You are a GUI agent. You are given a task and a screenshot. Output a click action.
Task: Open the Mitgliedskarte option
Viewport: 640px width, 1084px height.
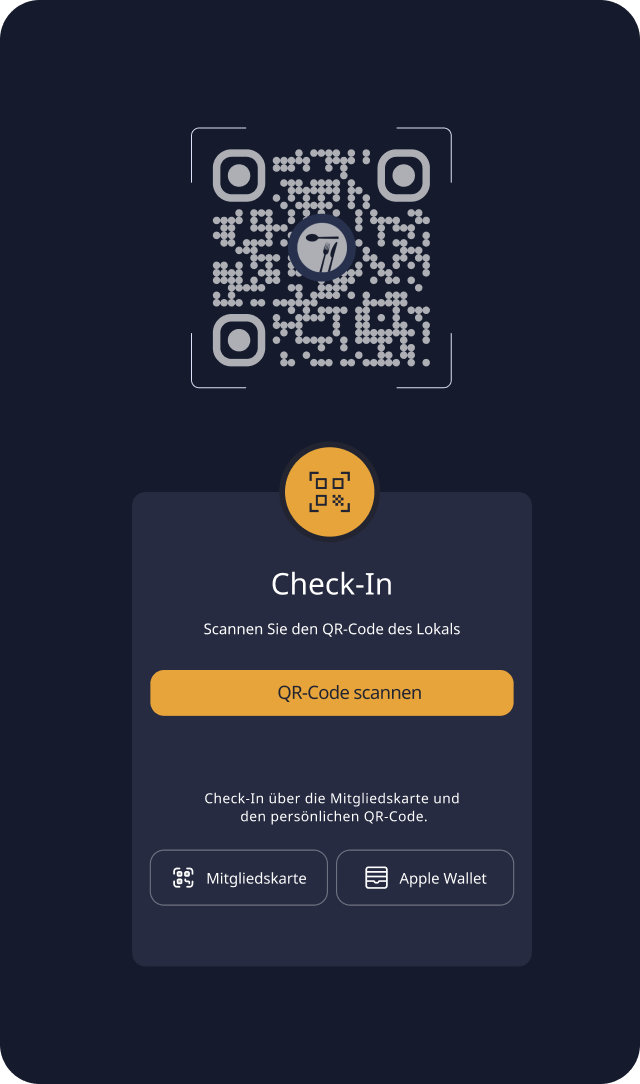click(239, 878)
